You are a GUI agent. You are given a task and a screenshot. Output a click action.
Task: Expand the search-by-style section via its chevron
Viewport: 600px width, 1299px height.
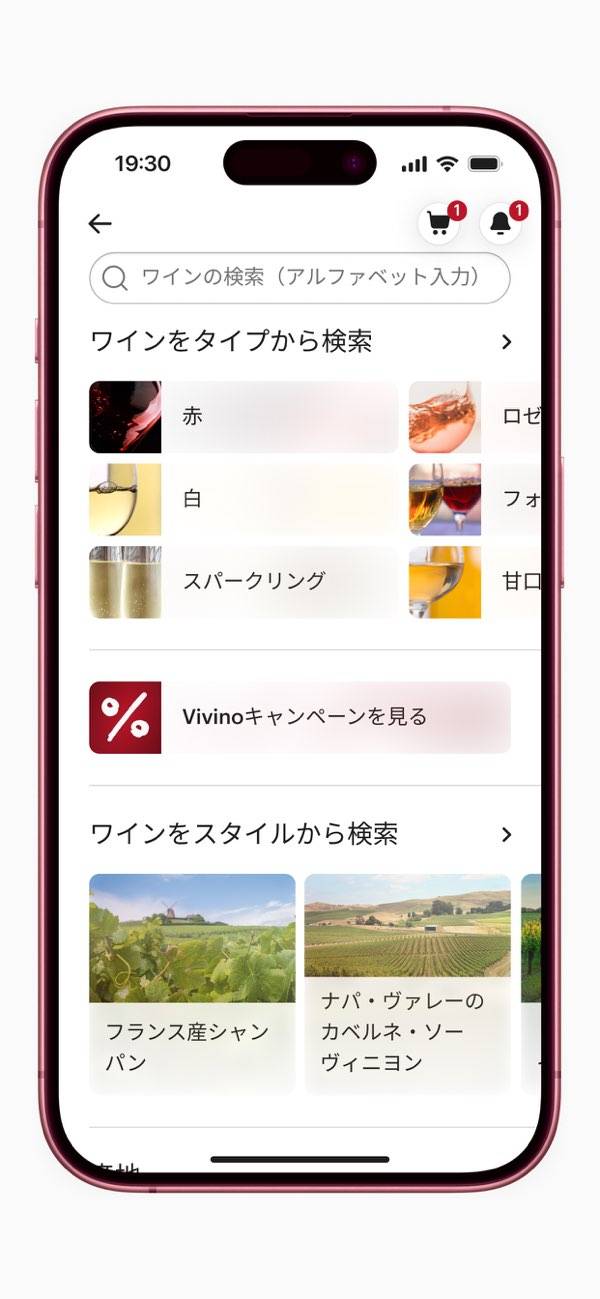(x=506, y=834)
